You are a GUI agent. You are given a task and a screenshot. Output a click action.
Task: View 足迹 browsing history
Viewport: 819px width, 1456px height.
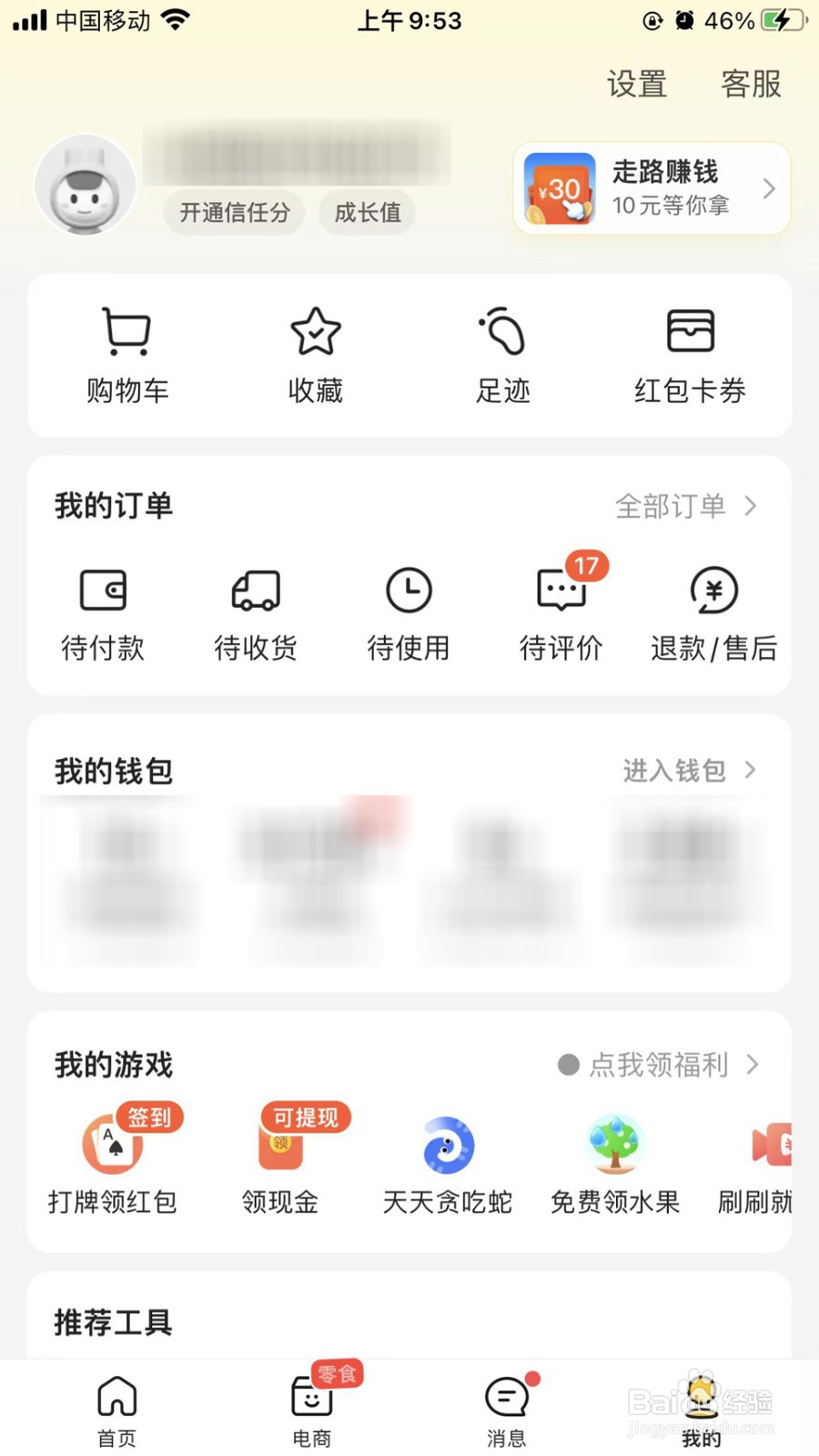click(502, 355)
